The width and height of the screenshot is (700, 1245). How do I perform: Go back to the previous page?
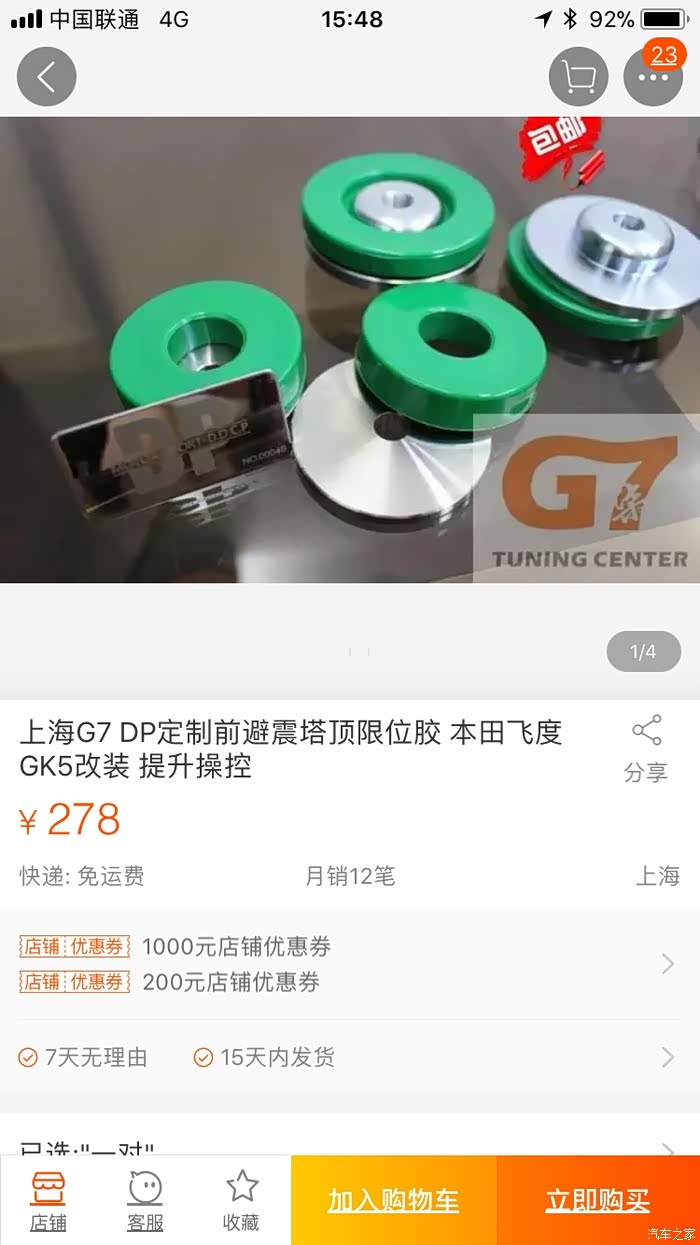[46, 77]
